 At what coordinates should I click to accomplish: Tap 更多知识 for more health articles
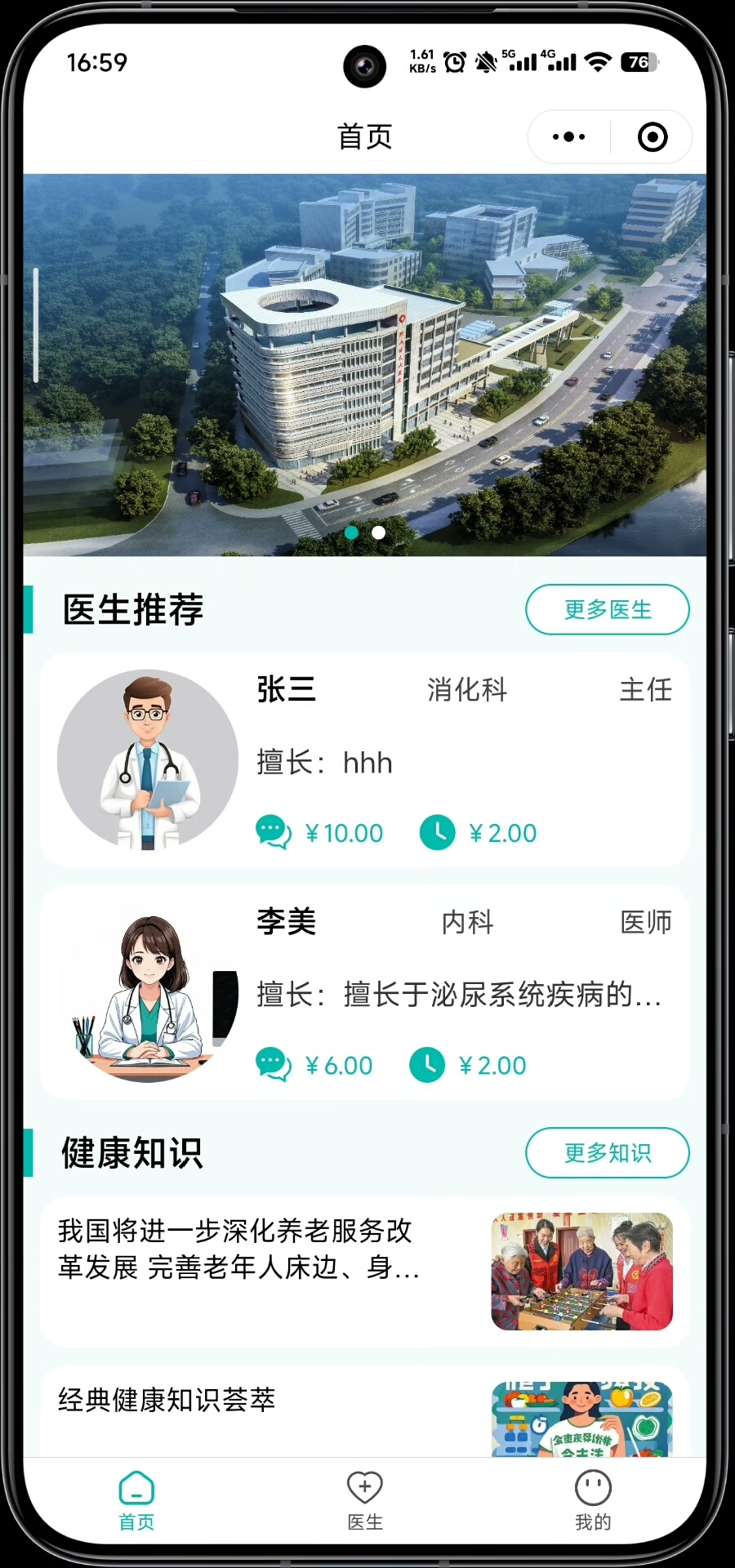(607, 1152)
